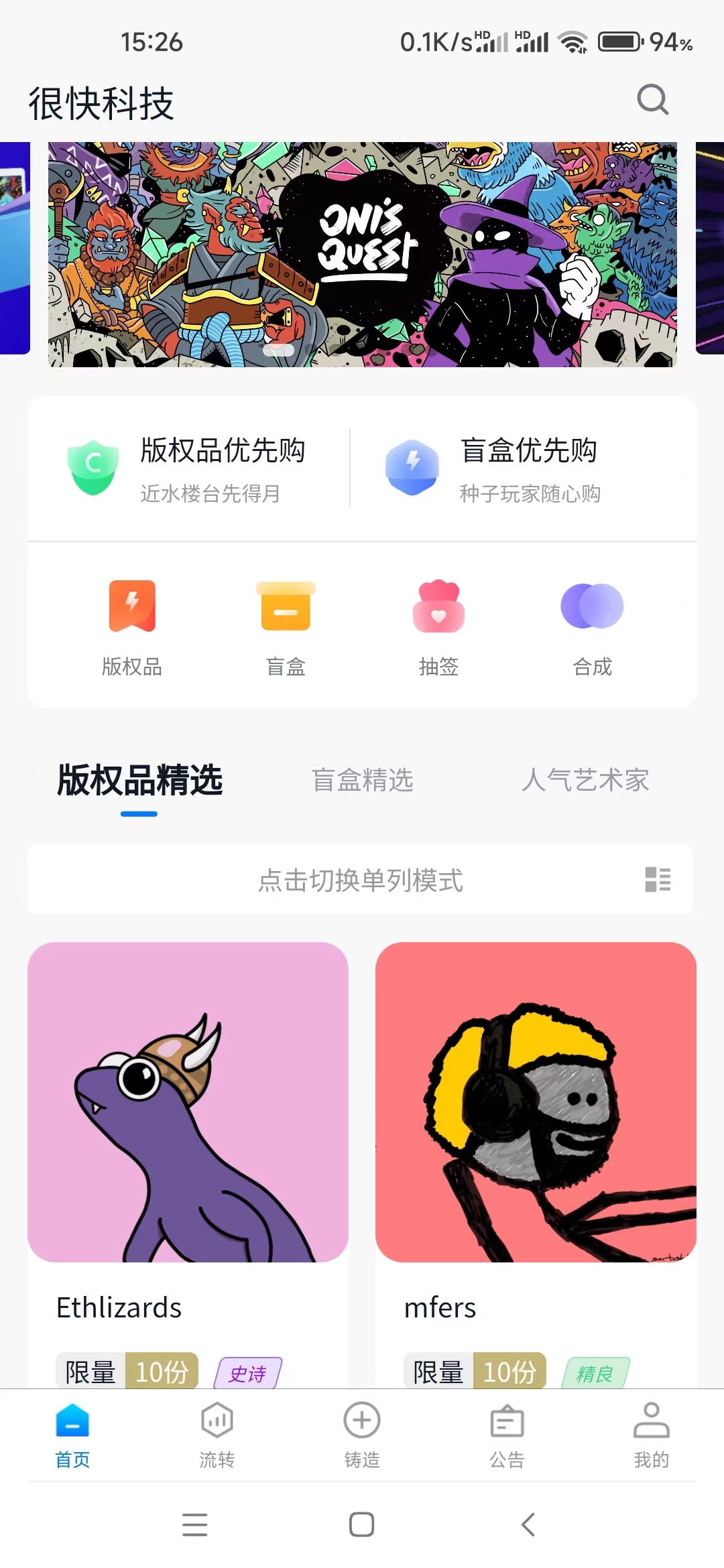Open the 公告 announcements tab

pos(507,1434)
